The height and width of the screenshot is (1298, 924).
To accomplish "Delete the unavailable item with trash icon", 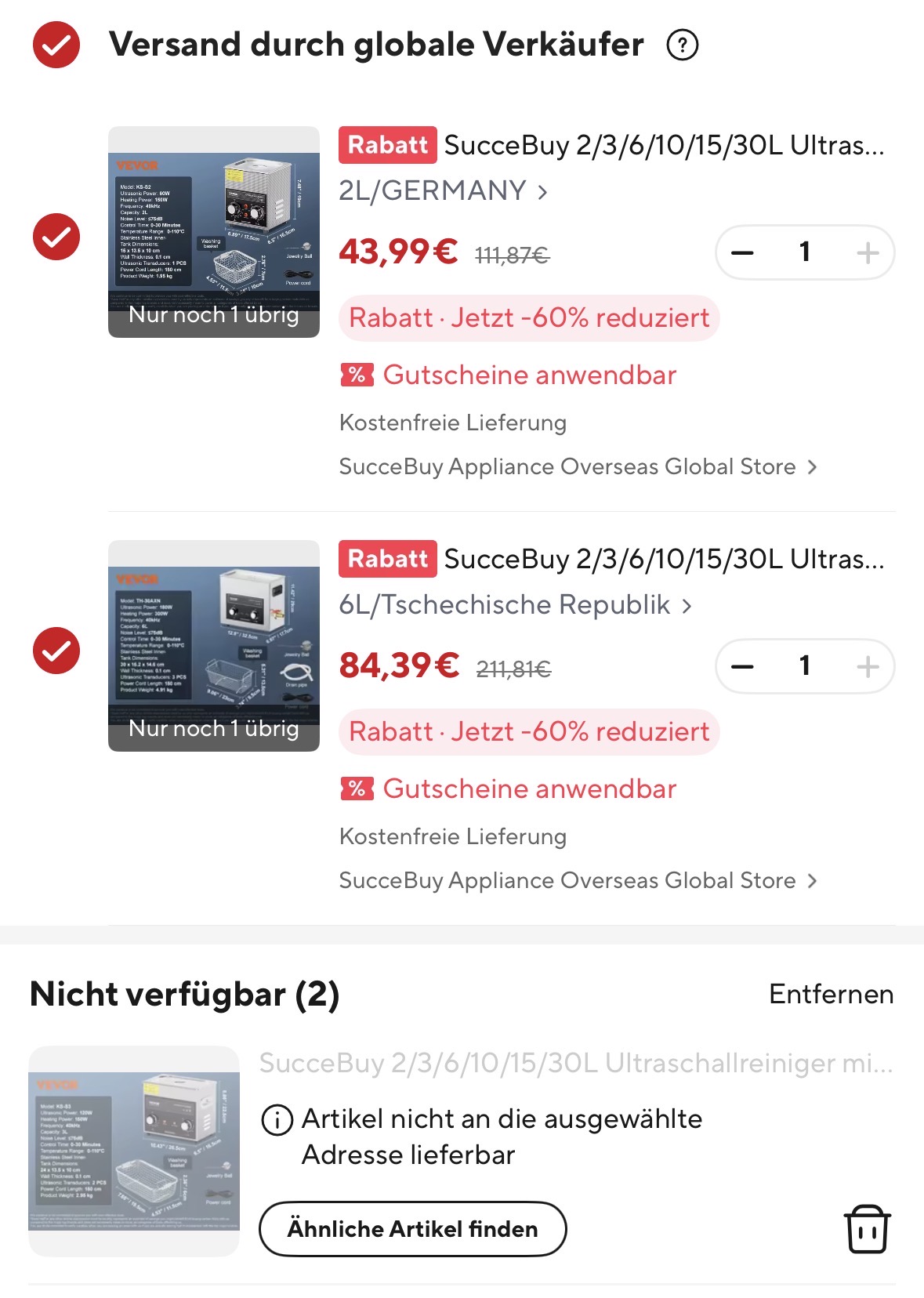I will [866, 1228].
